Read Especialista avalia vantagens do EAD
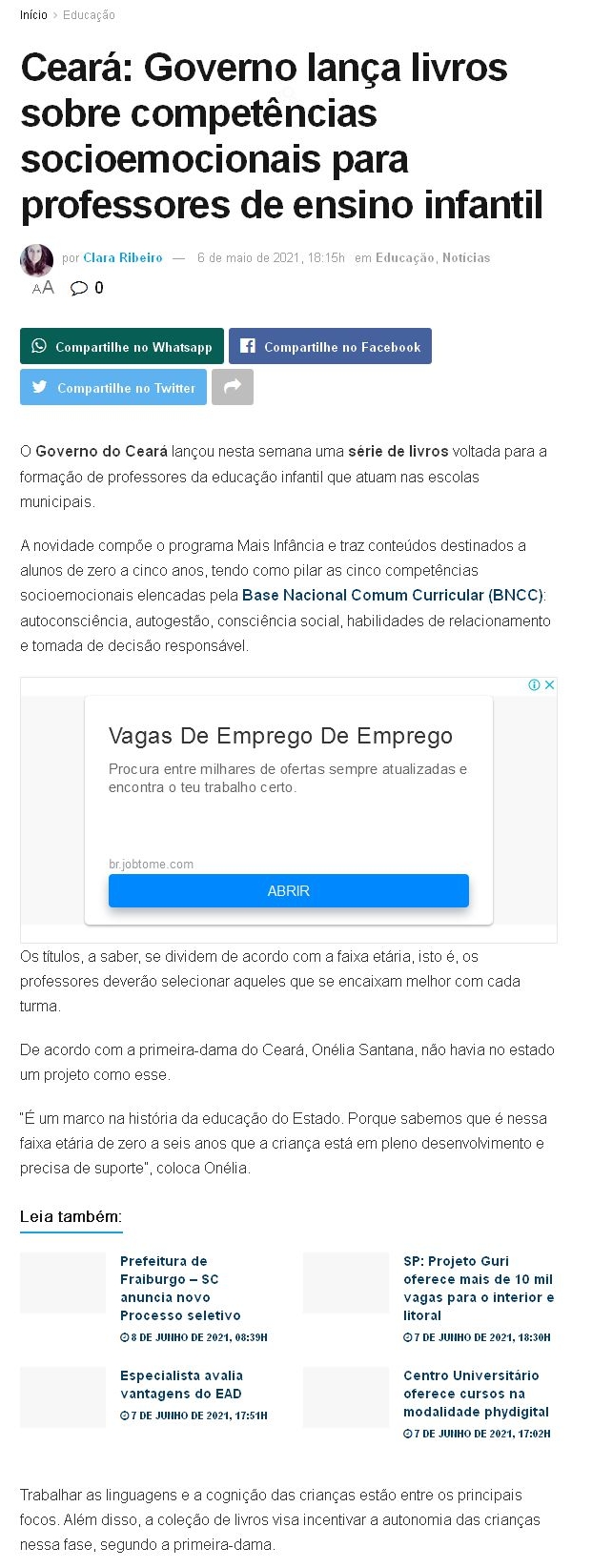This screenshot has width=592, height=1568. [x=181, y=1384]
